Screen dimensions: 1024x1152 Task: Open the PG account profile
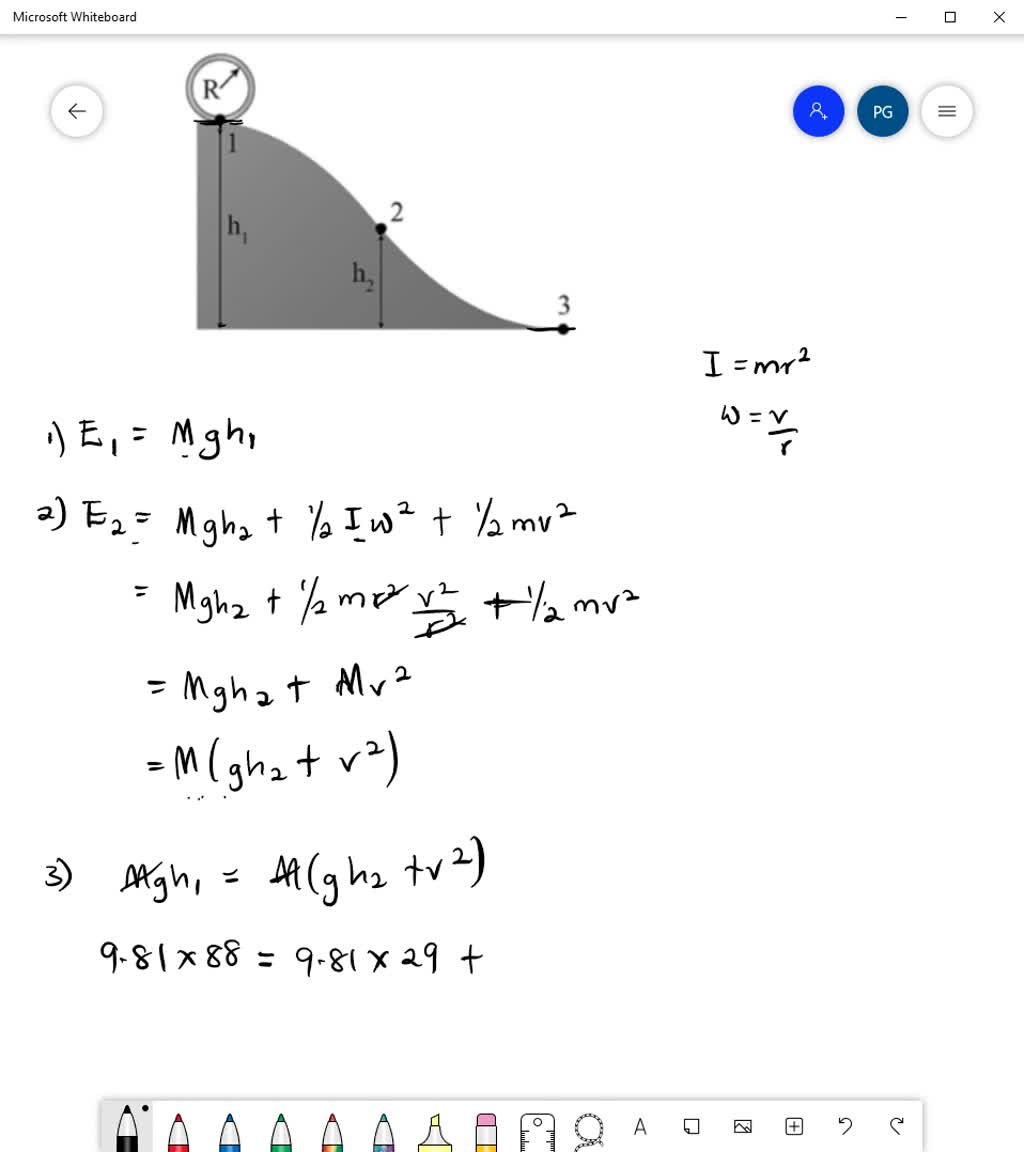click(x=883, y=111)
